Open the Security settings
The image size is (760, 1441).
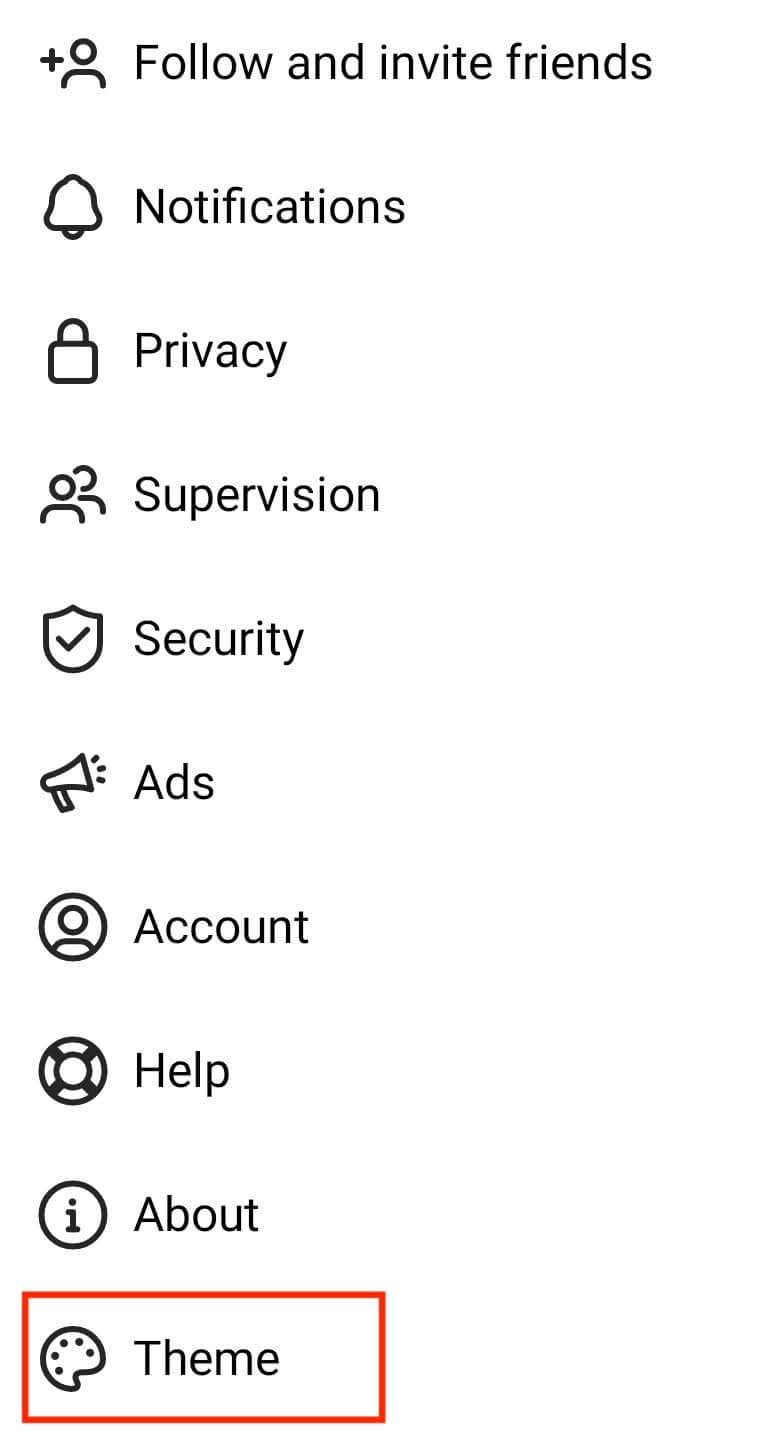click(x=219, y=638)
